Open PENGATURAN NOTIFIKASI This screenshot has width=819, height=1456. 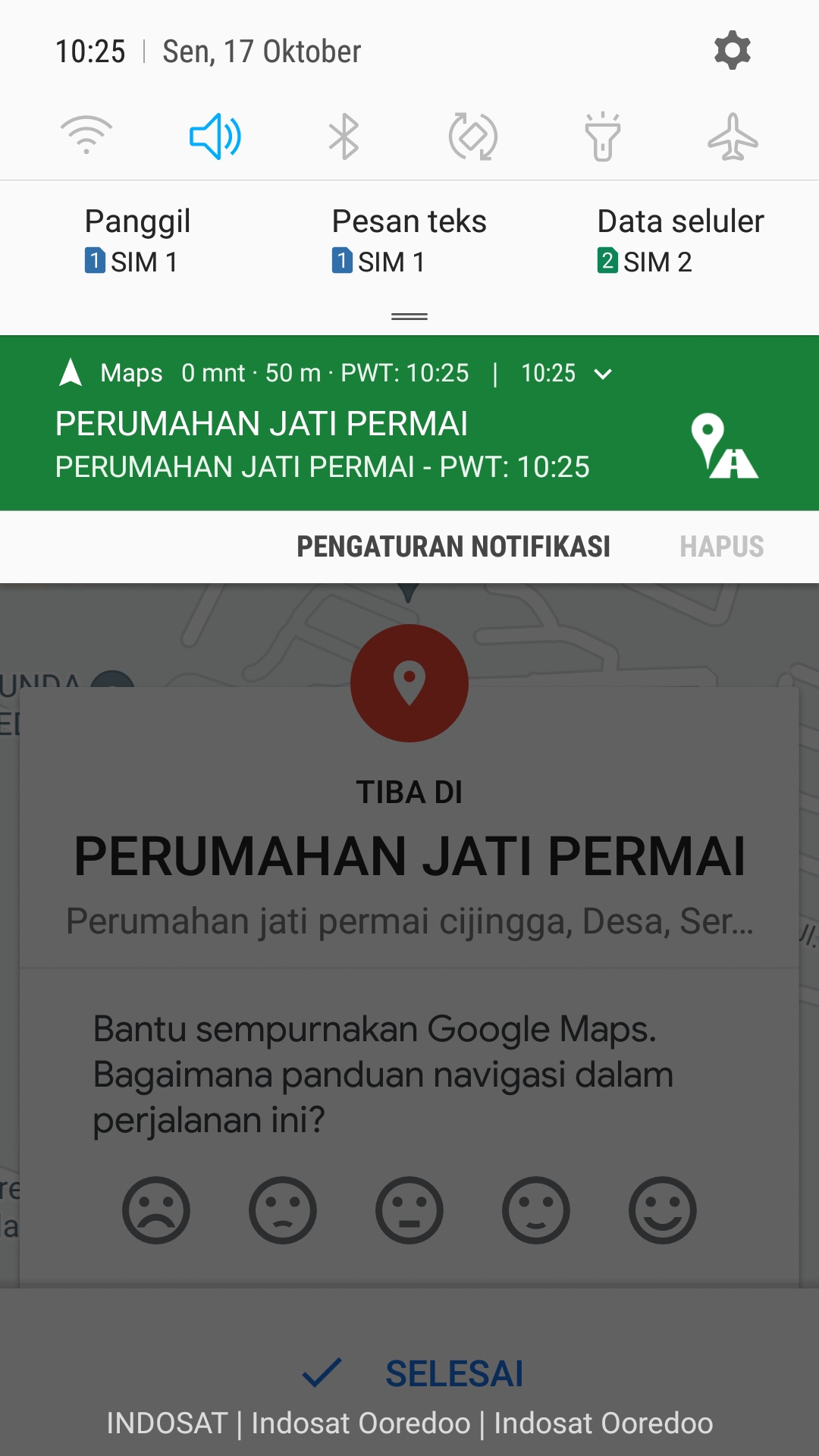click(453, 547)
